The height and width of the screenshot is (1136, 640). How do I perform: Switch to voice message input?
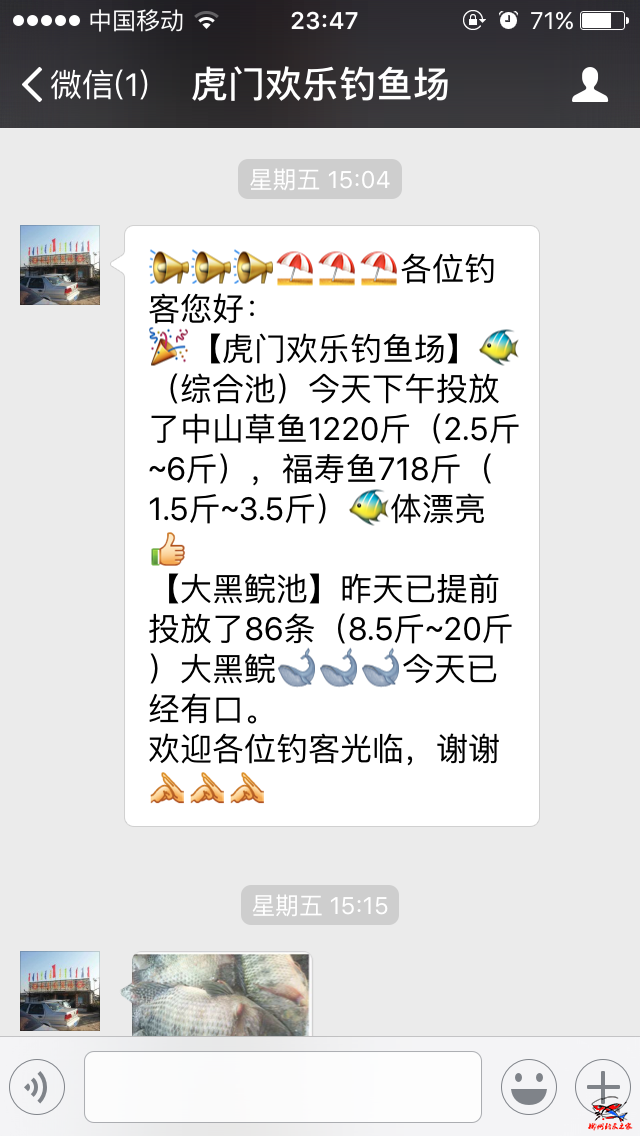(x=37, y=1087)
